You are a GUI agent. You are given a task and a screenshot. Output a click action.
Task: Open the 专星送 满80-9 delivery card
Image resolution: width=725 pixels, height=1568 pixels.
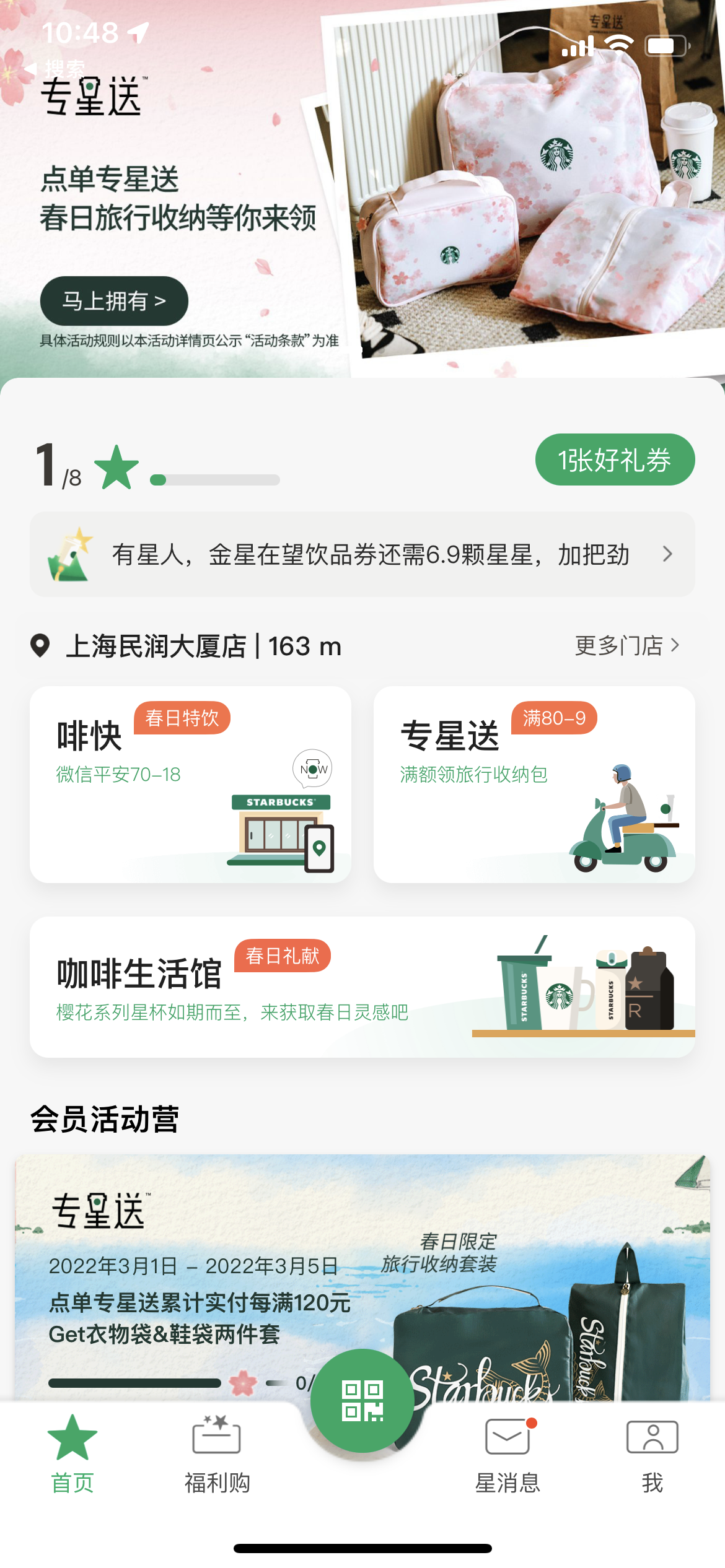pyautogui.click(x=534, y=784)
